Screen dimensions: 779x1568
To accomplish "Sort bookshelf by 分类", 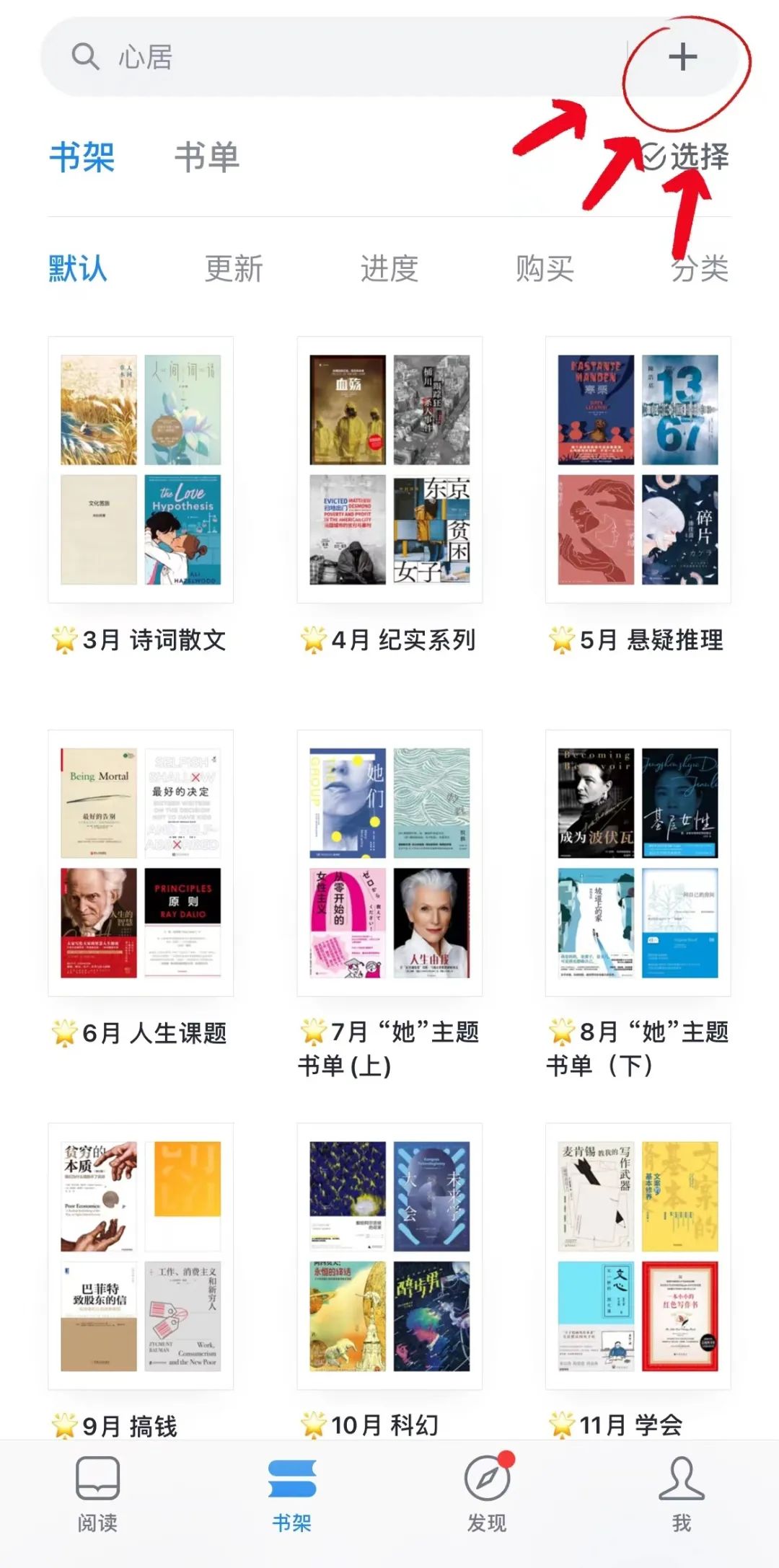I will click(700, 269).
